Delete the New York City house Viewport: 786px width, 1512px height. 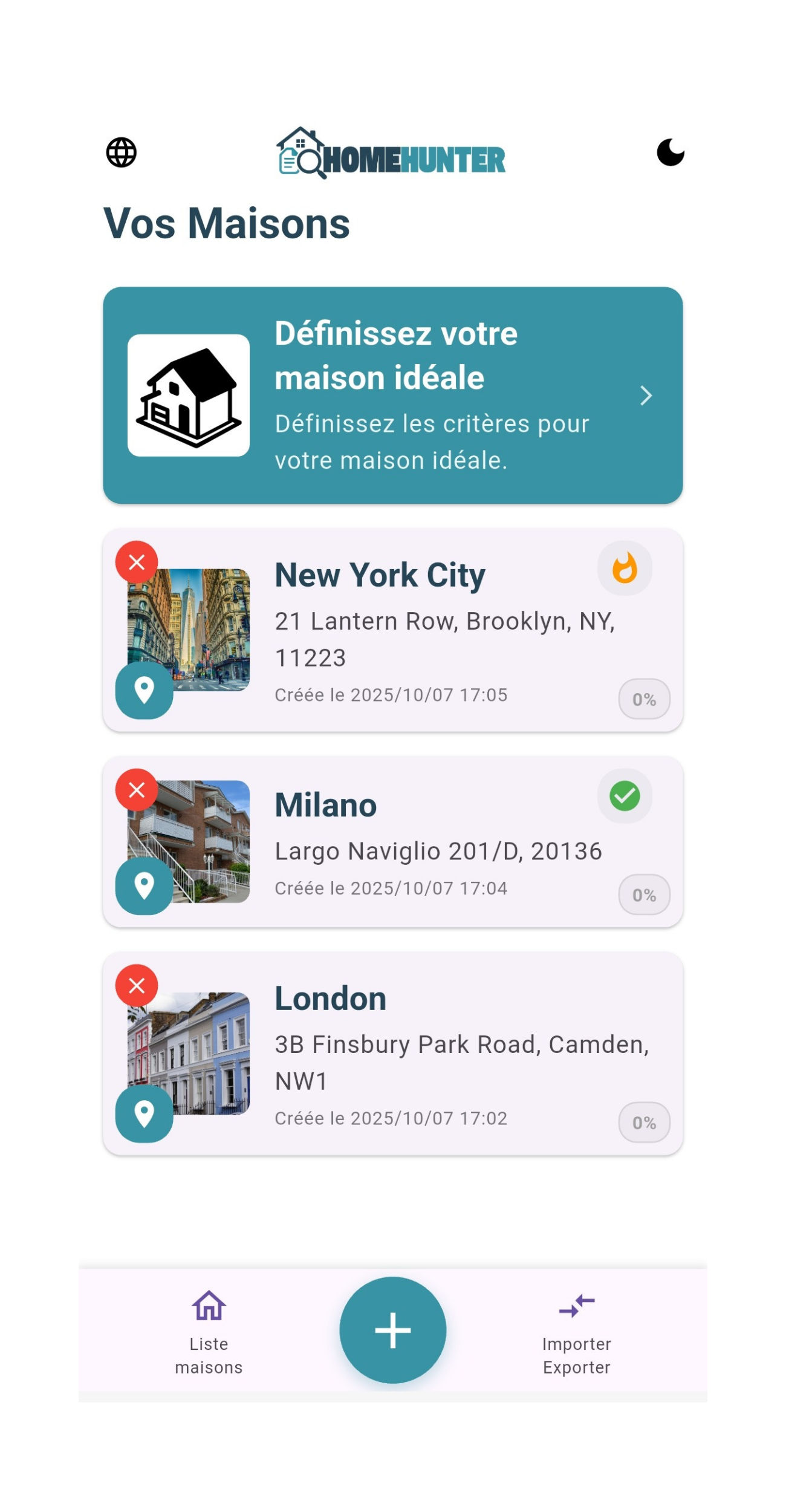click(137, 562)
